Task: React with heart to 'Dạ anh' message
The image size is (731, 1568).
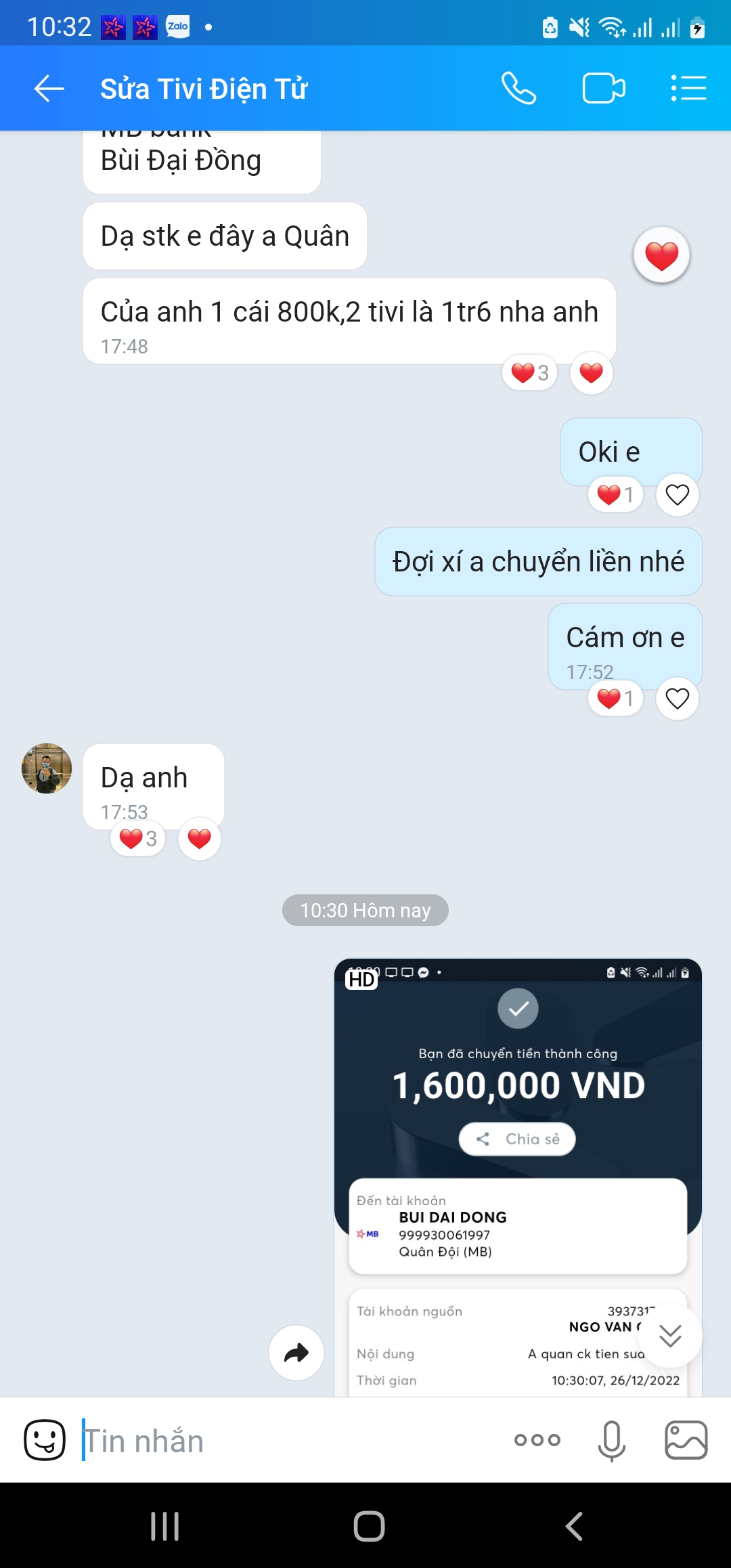Action: [199, 839]
